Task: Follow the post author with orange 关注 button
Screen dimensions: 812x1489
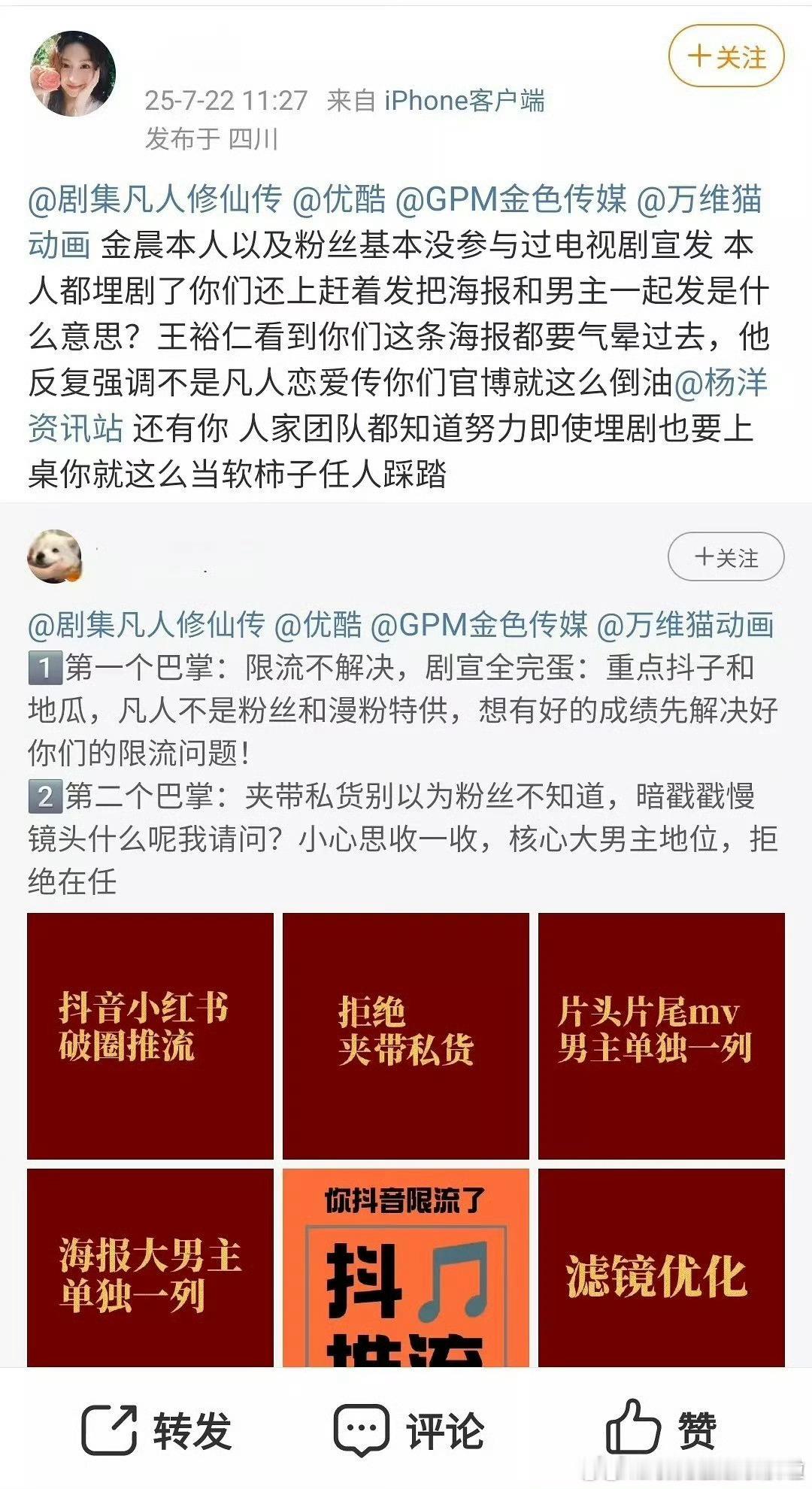Action: pos(726,56)
